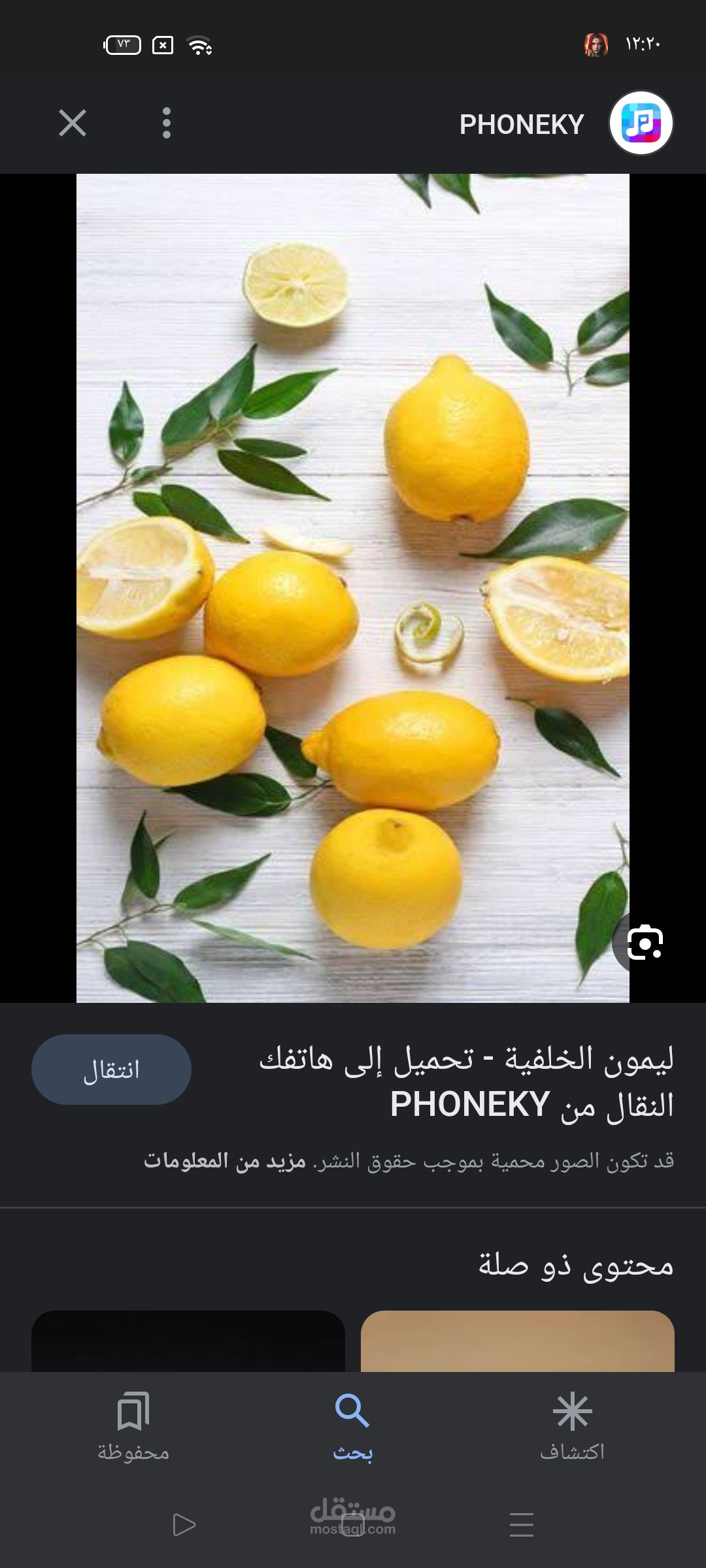Go back using the system triangle button

[184, 1524]
